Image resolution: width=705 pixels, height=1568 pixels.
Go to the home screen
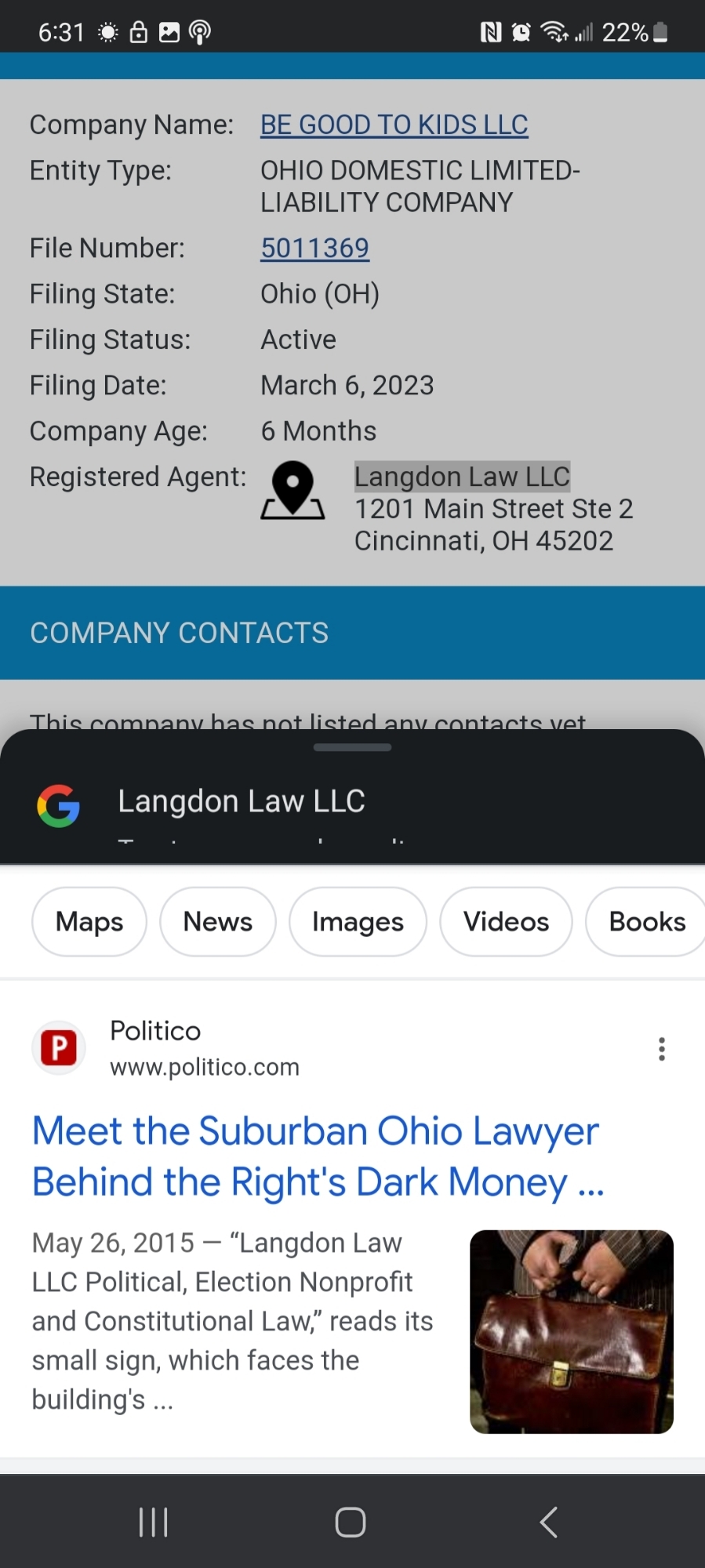tap(351, 1523)
